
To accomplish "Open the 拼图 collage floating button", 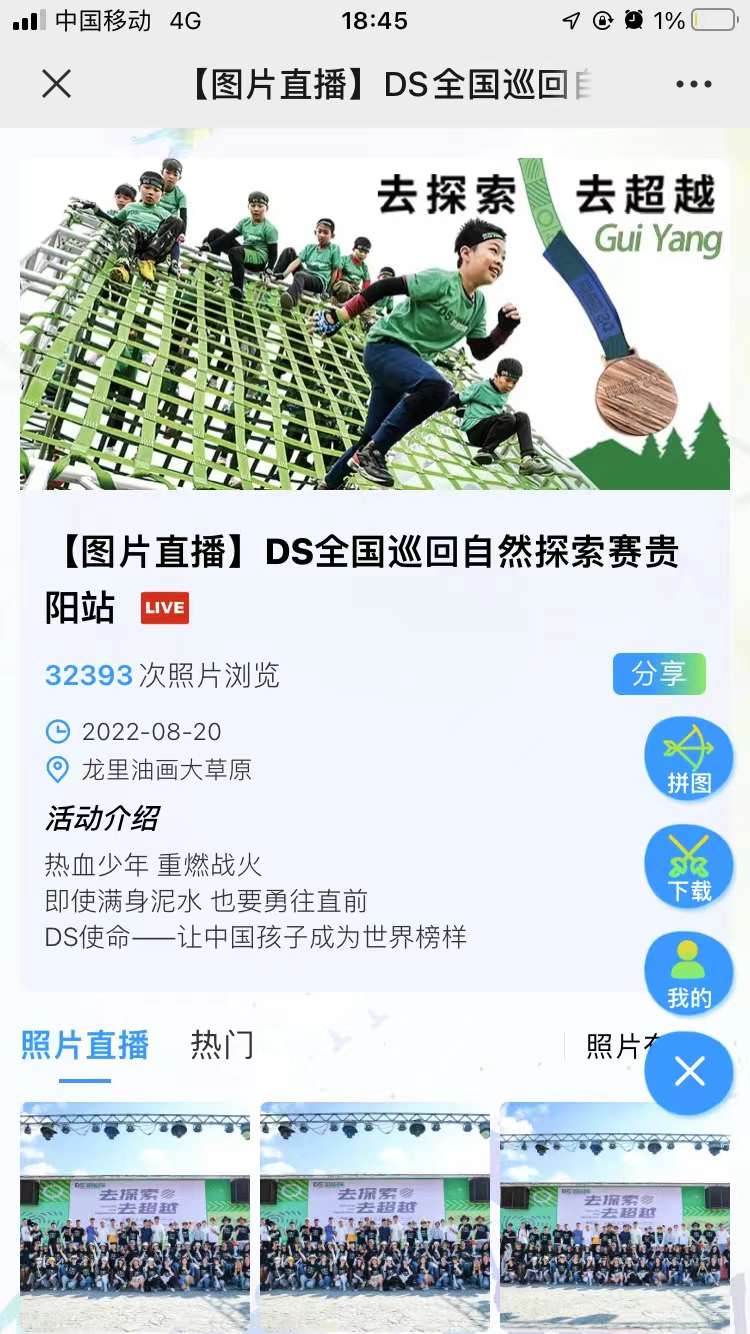I will coord(689,760).
